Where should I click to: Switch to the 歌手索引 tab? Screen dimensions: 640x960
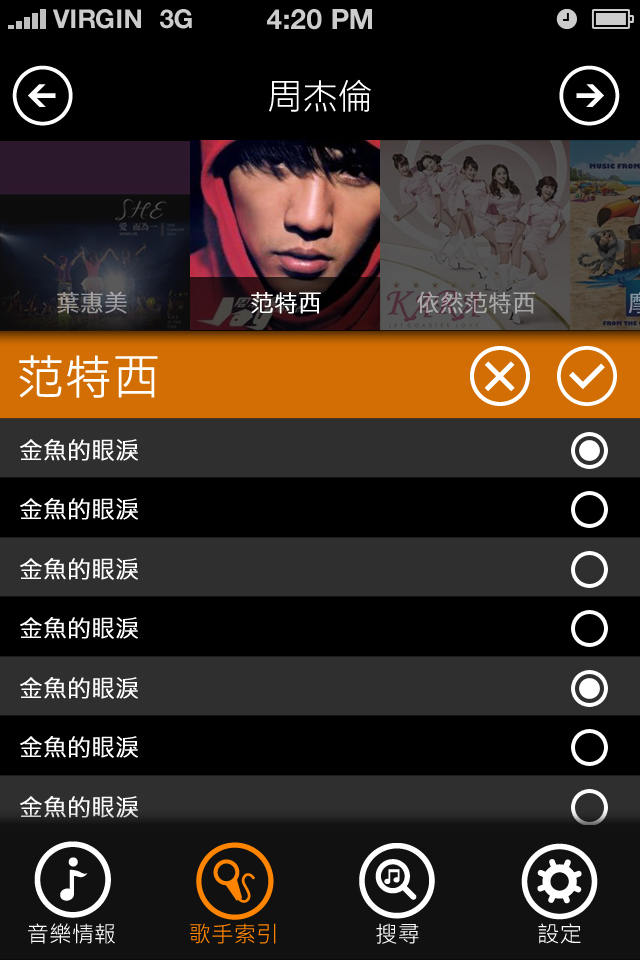234,893
